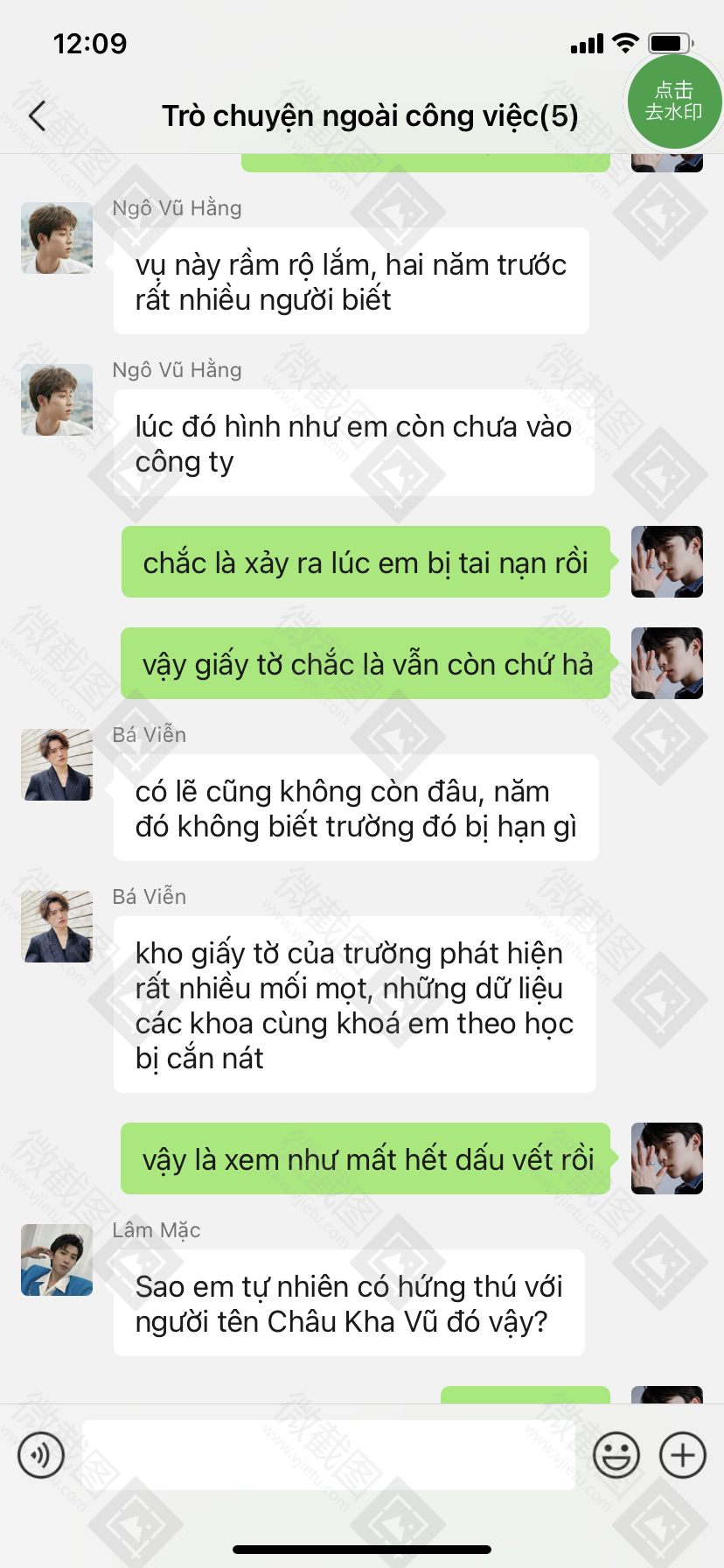Tap Bá Viễn's avatar beside 'kho giấy tờ' message
This screenshot has width=724, height=1568.
57,927
